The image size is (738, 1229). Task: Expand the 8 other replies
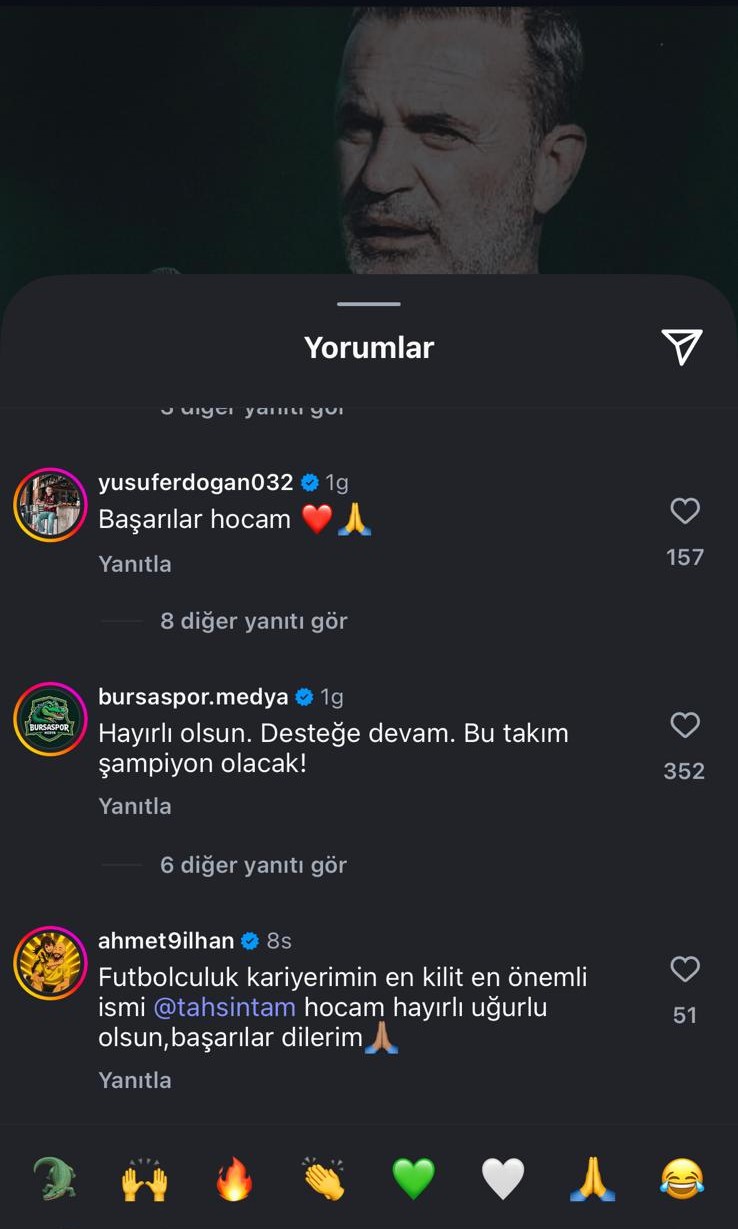click(x=253, y=621)
